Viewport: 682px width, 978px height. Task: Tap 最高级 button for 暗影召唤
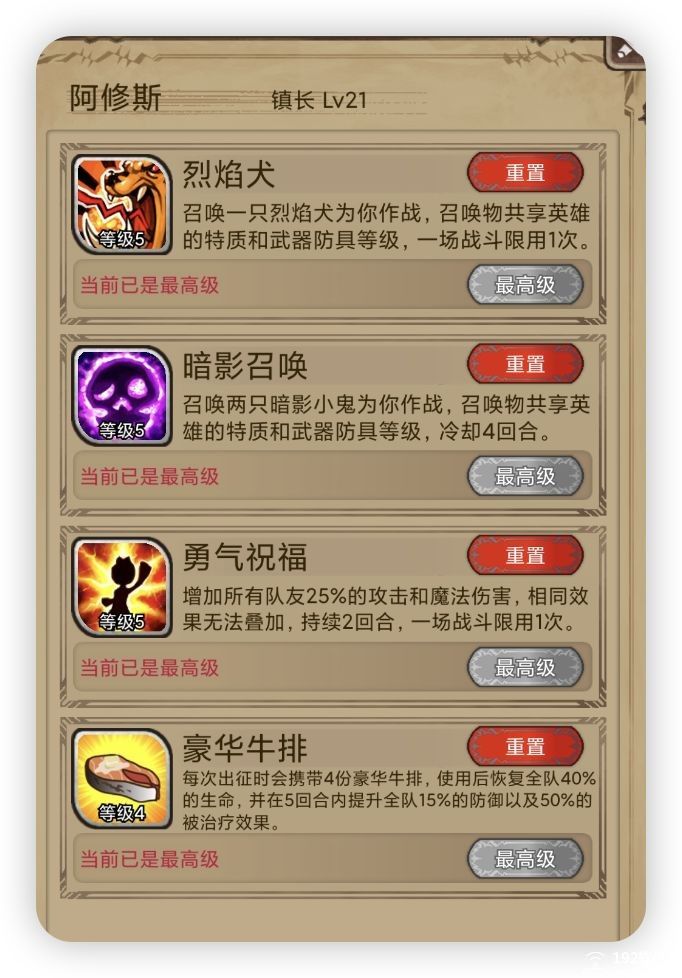click(x=525, y=477)
